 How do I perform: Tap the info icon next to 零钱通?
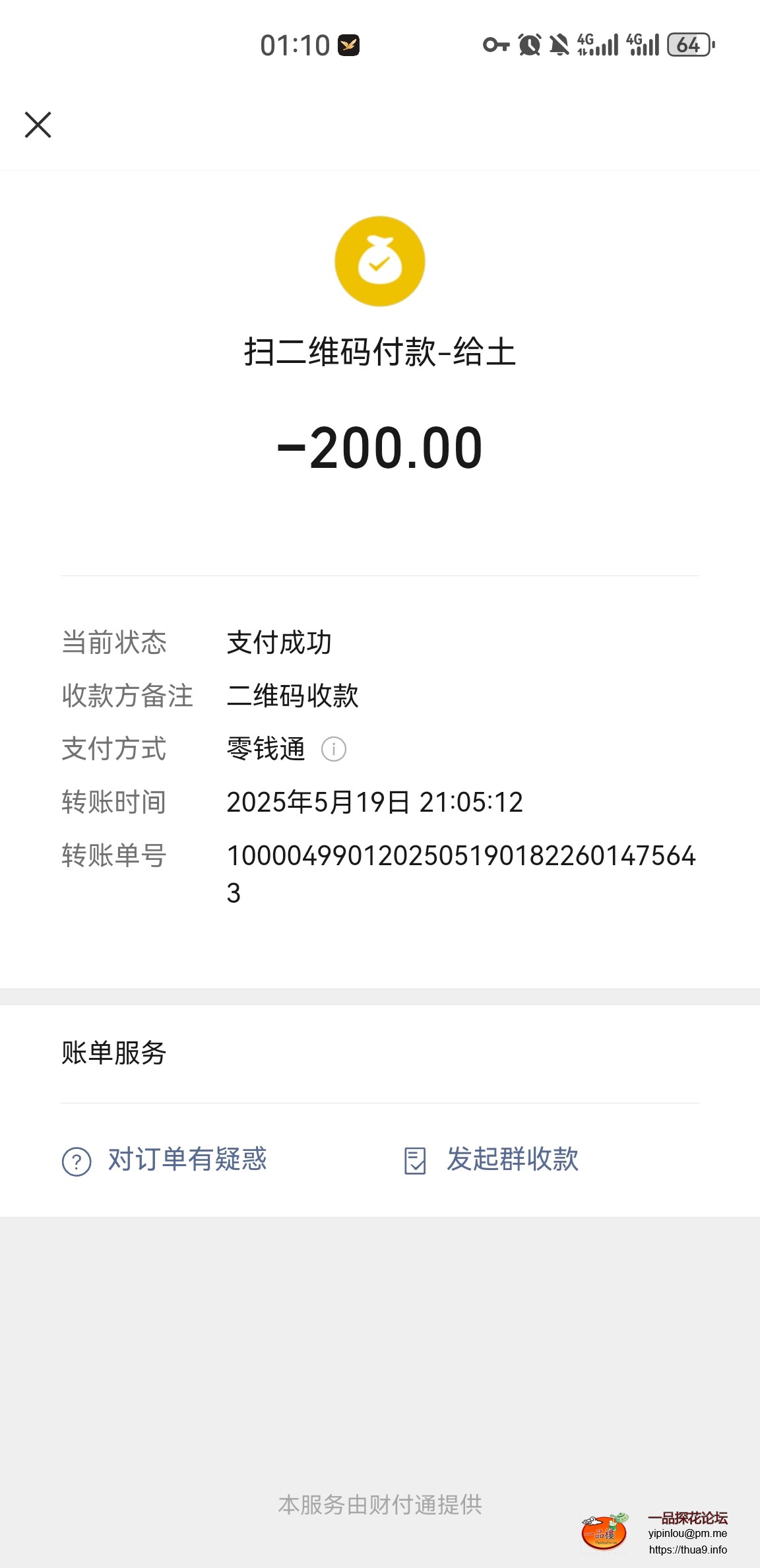tap(334, 748)
